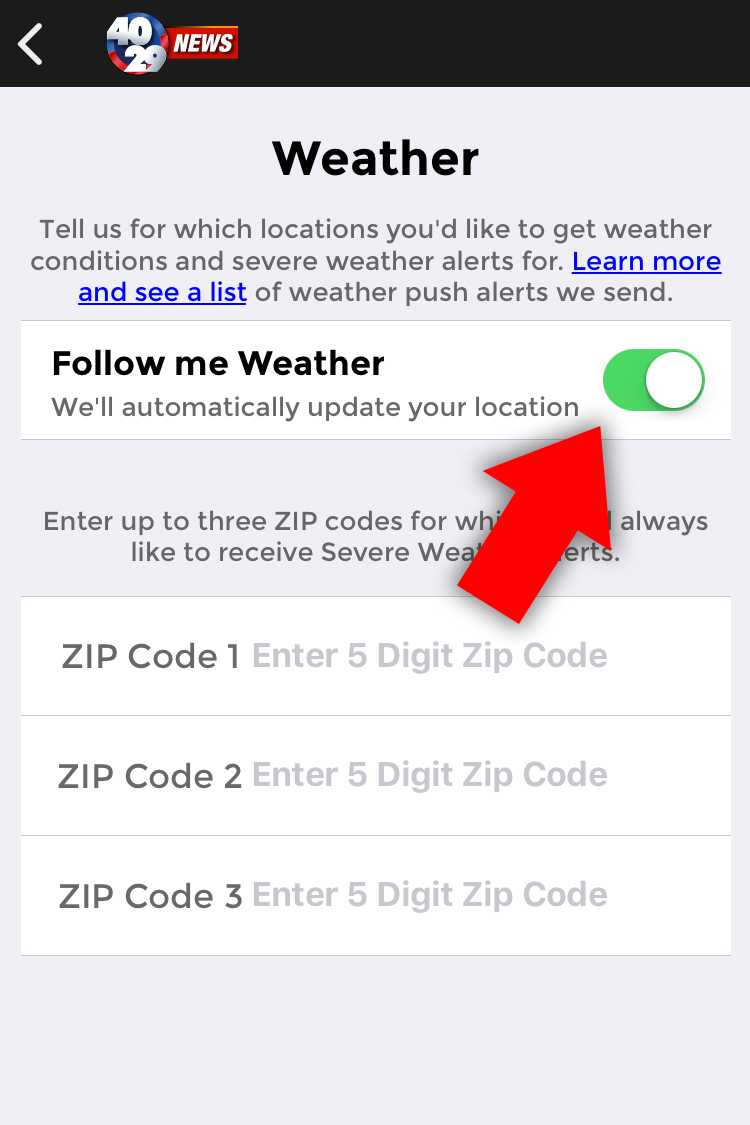
Task: Tap the ZIP Code 1 field
Action: coord(430,657)
